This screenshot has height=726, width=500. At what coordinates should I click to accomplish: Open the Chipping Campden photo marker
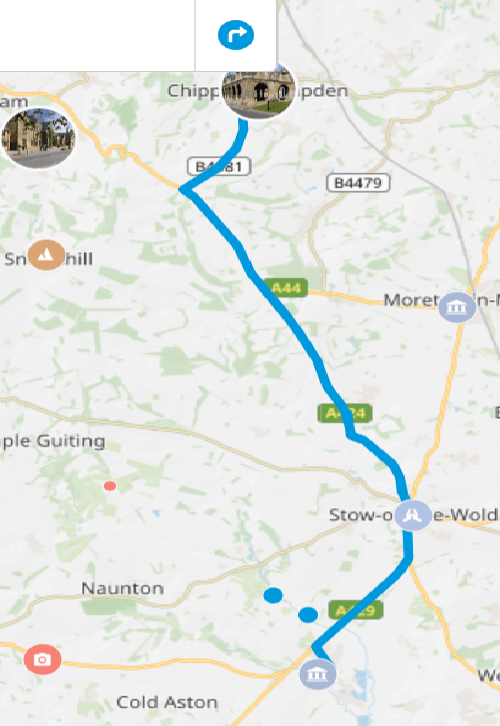coord(258,90)
